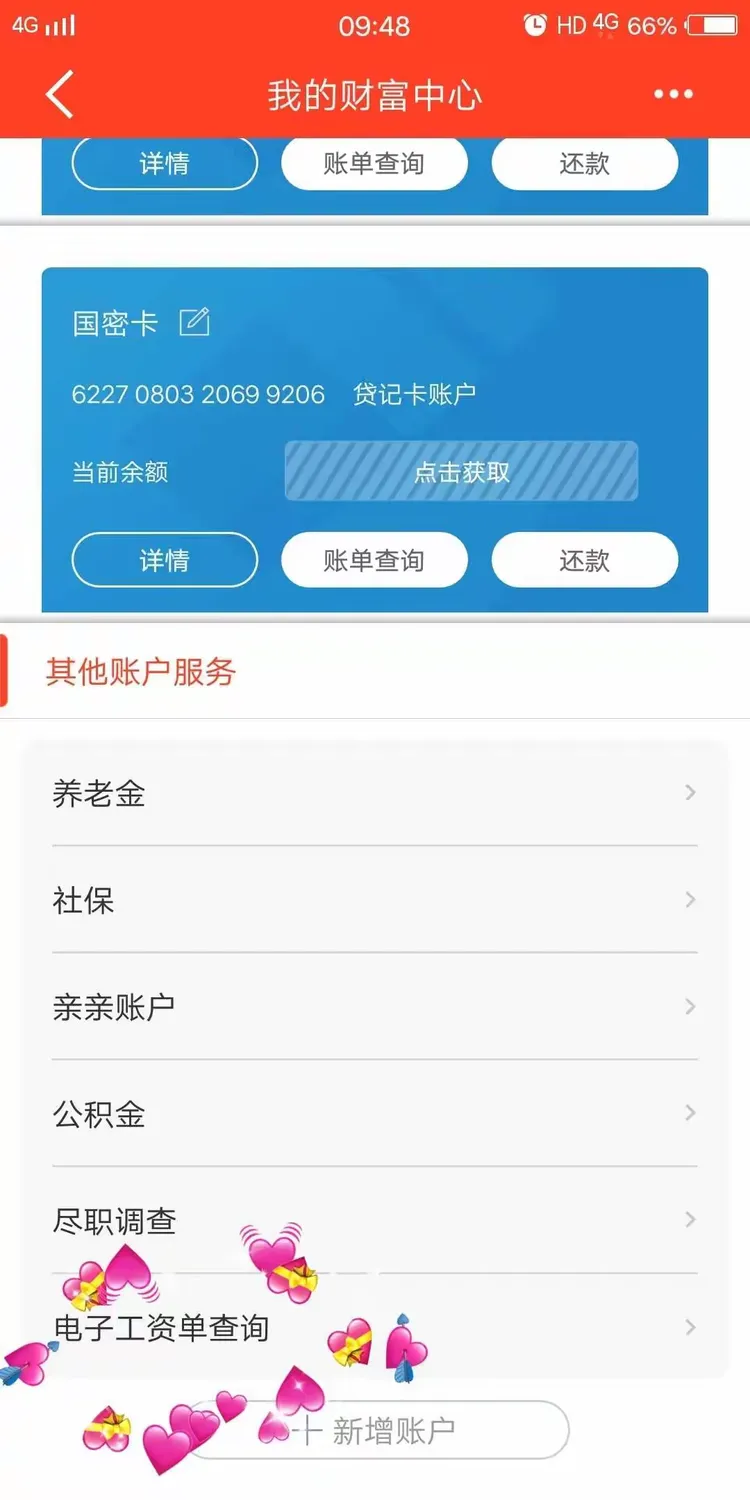750x1500 pixels.
Task: Tap the card number 6227 0803 2069 9206
Action: (197, 394)
